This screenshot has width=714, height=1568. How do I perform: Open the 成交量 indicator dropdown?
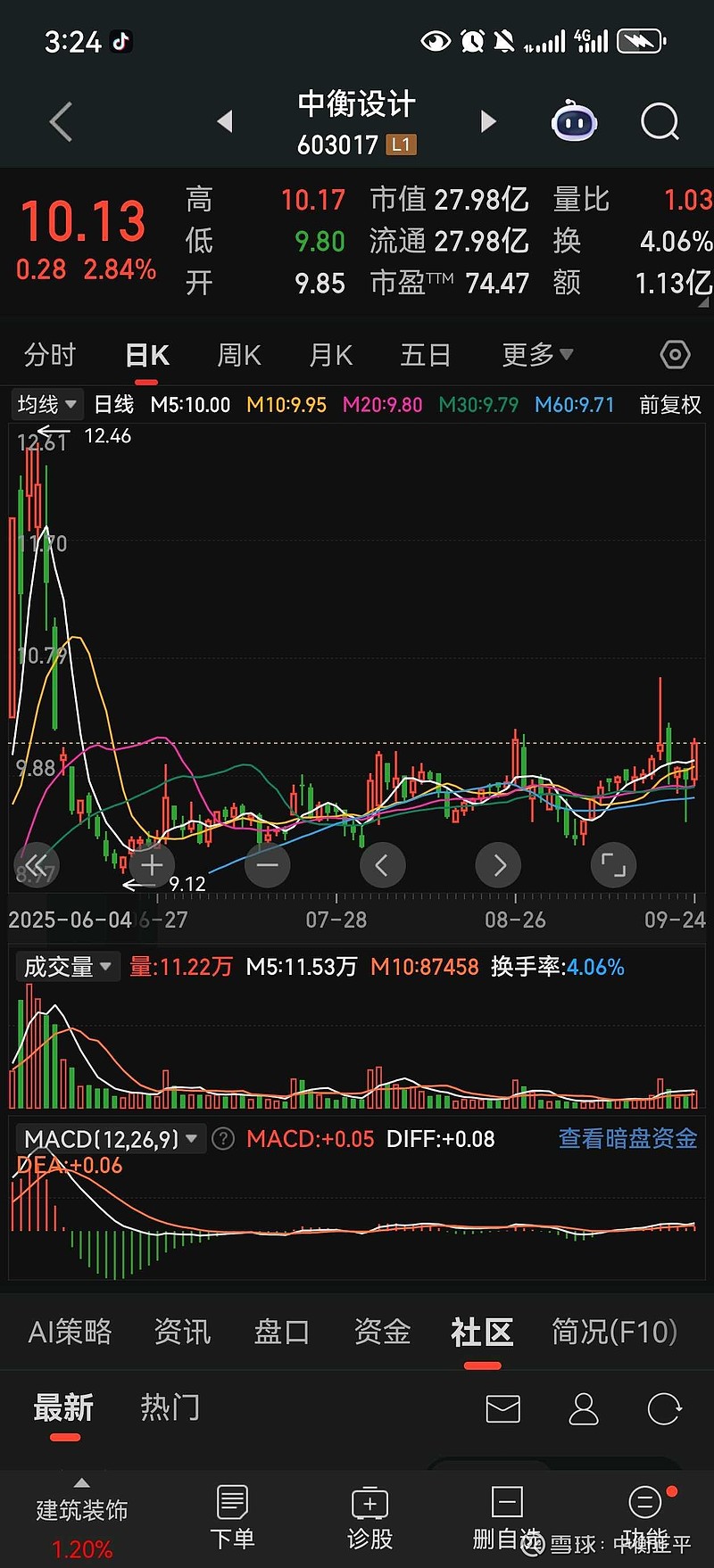(x=68, y=967)
